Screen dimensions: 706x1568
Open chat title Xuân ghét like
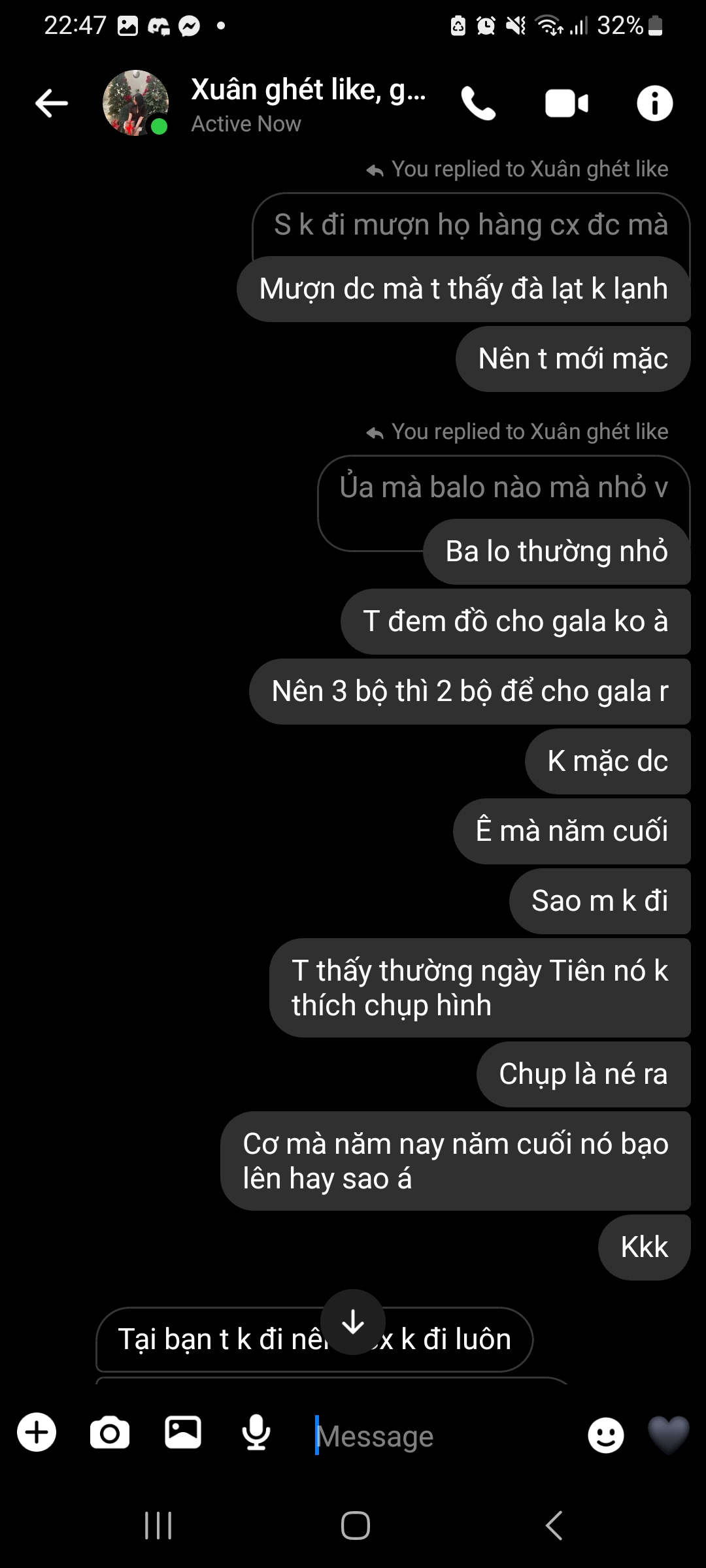(x=308, y=90)
